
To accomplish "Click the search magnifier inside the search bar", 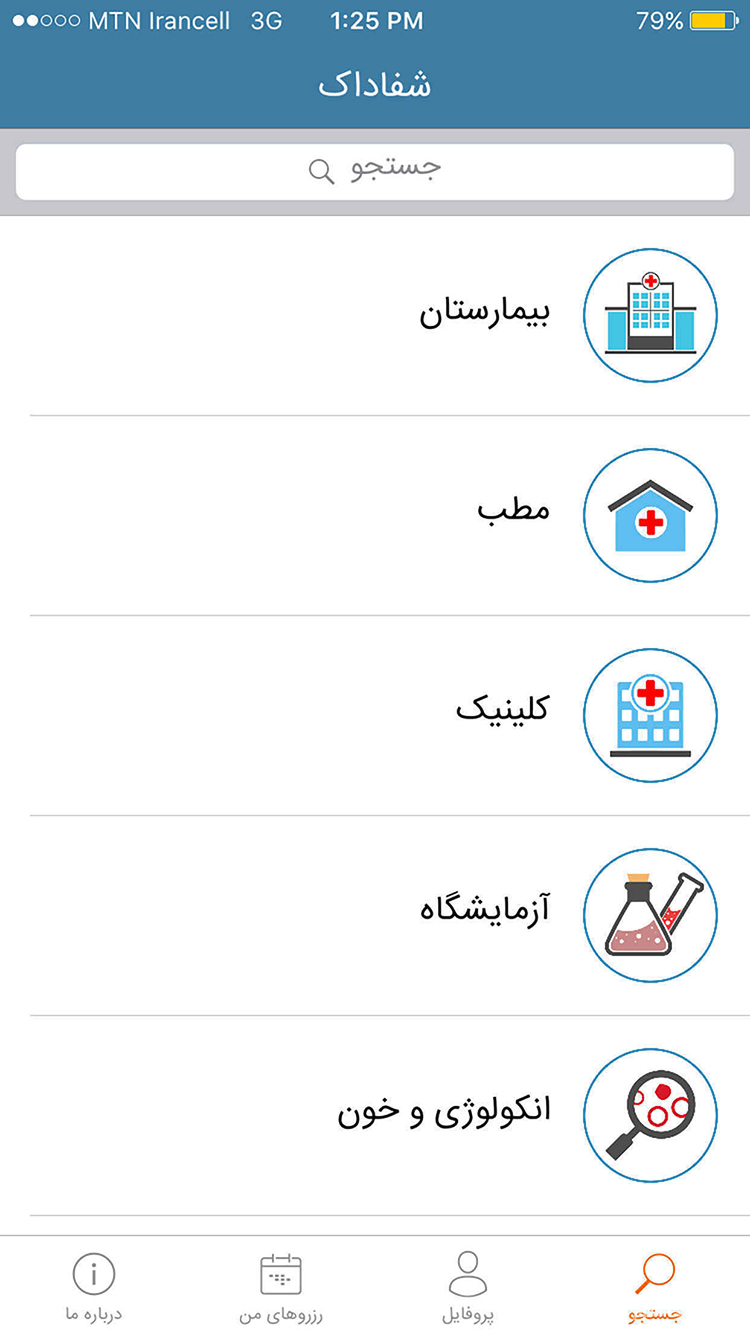I will pos(320,171).
